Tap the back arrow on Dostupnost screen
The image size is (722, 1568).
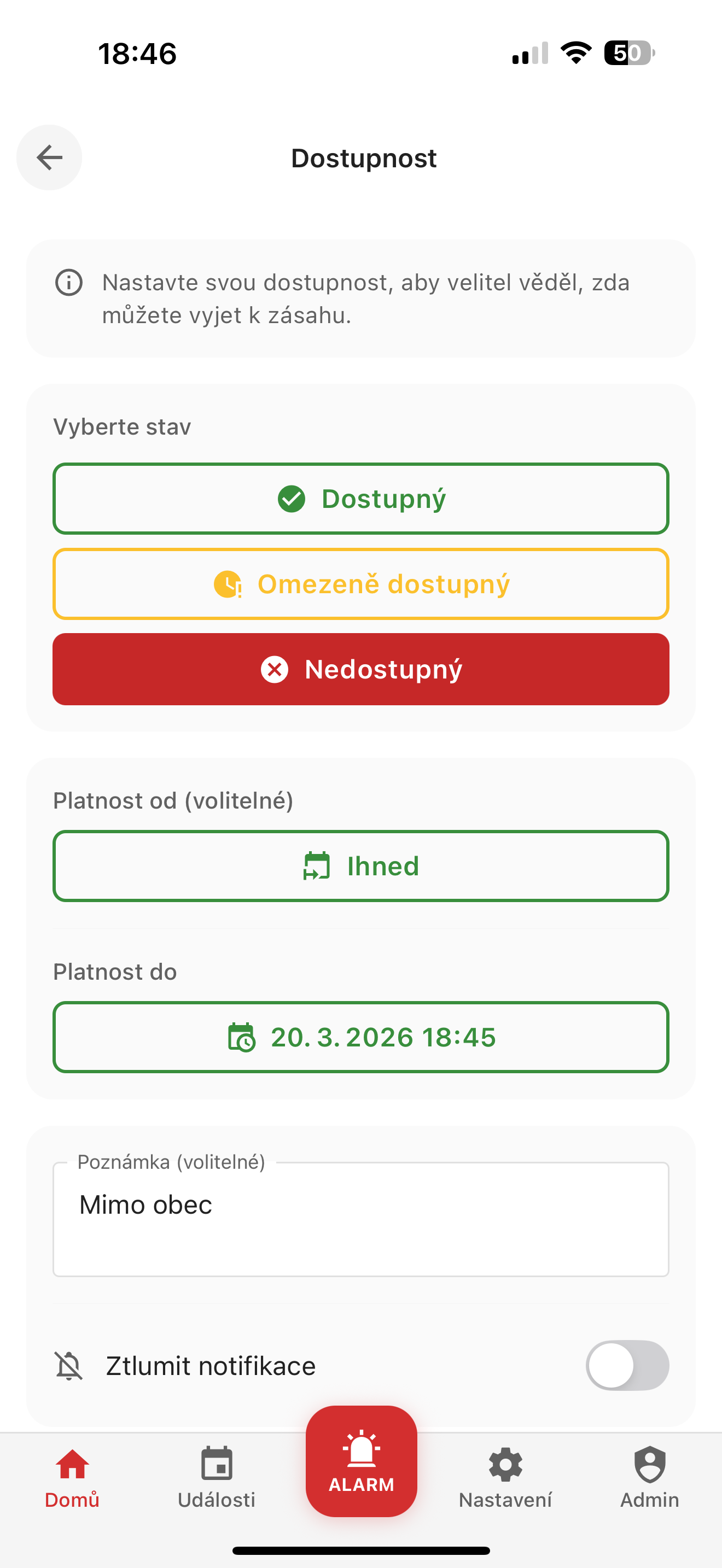pos(49,157)
